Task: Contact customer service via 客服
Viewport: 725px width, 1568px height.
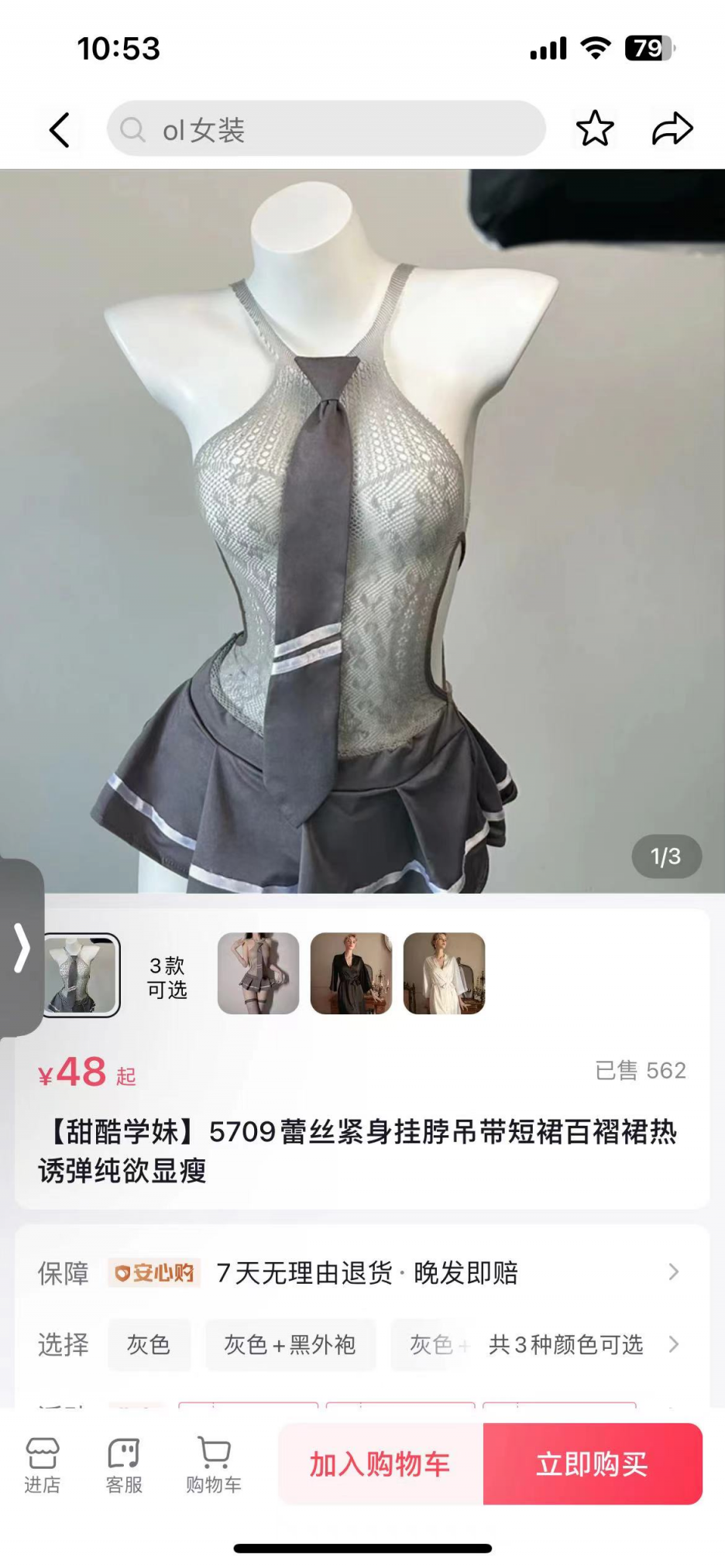Action: (x=124, y=1463)
